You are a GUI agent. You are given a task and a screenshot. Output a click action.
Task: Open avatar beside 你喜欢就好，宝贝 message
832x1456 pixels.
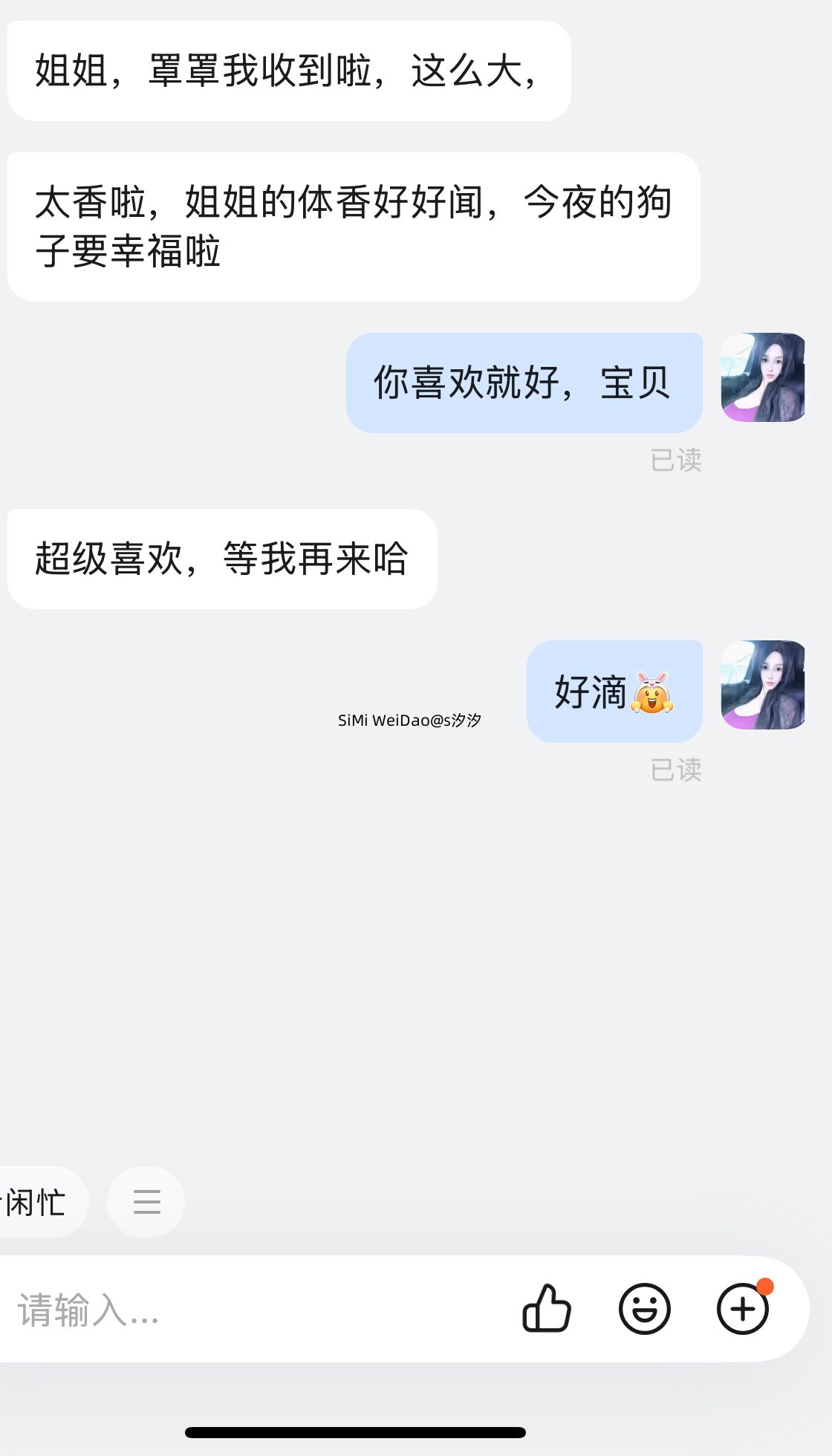pos(763,377)
